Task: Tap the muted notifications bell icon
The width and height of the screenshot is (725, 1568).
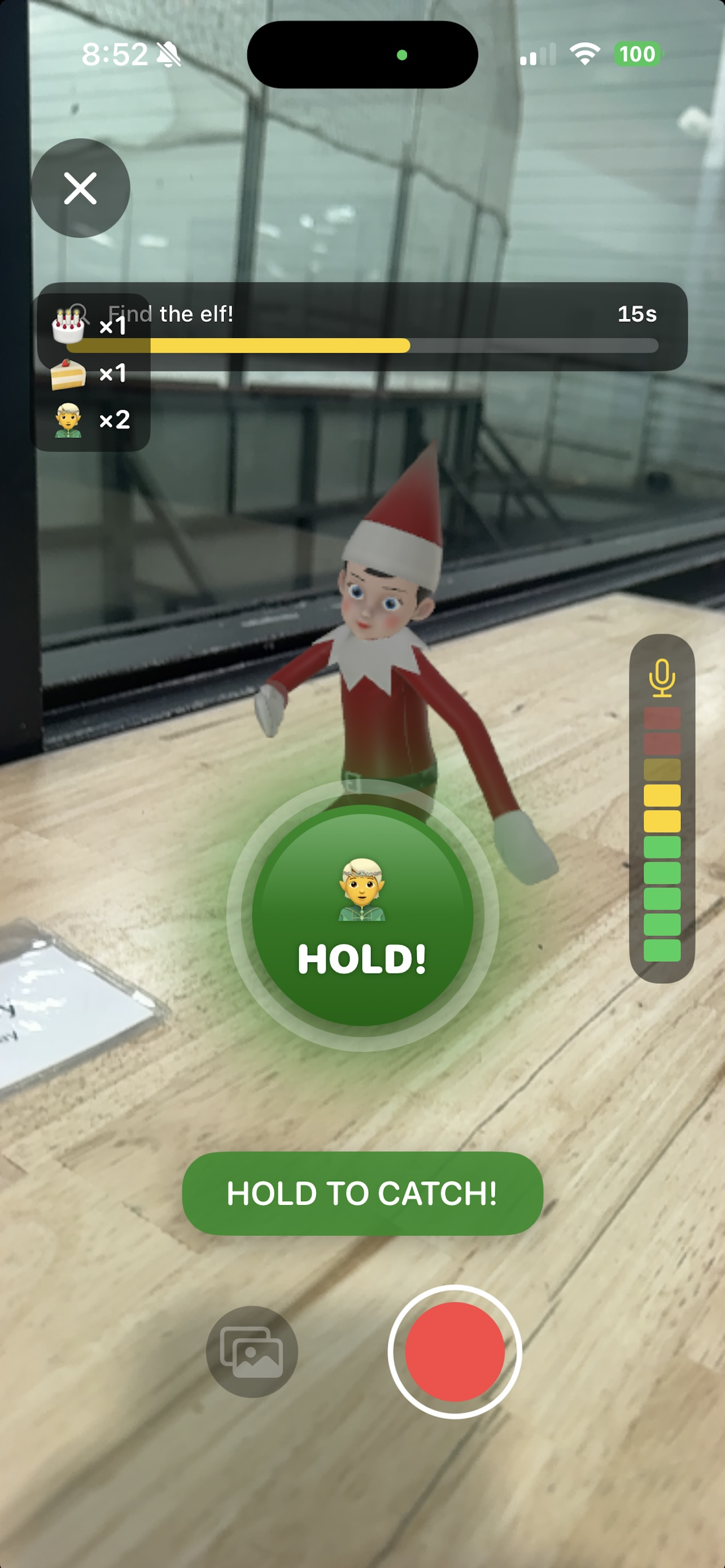Action: click(x=168, y=54)
